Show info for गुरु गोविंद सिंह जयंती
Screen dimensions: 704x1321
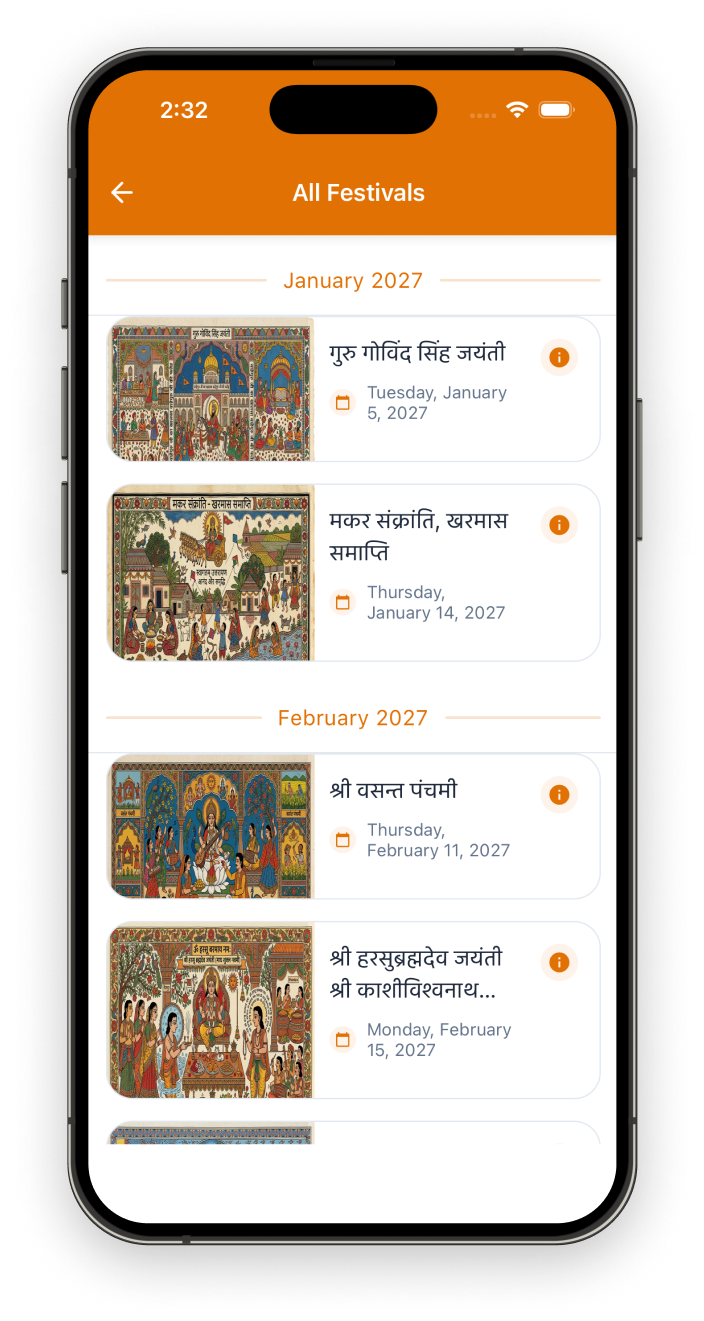tap(559, 357)
